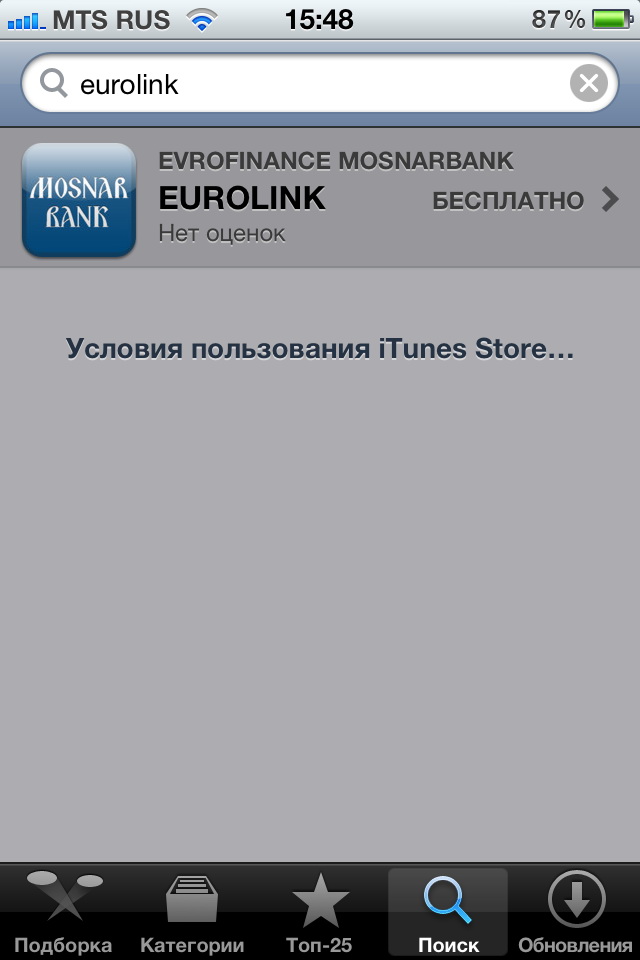Viewport: 640px width, 960px height.
Task: Switch to the Подборка tab
Action: 63,911
